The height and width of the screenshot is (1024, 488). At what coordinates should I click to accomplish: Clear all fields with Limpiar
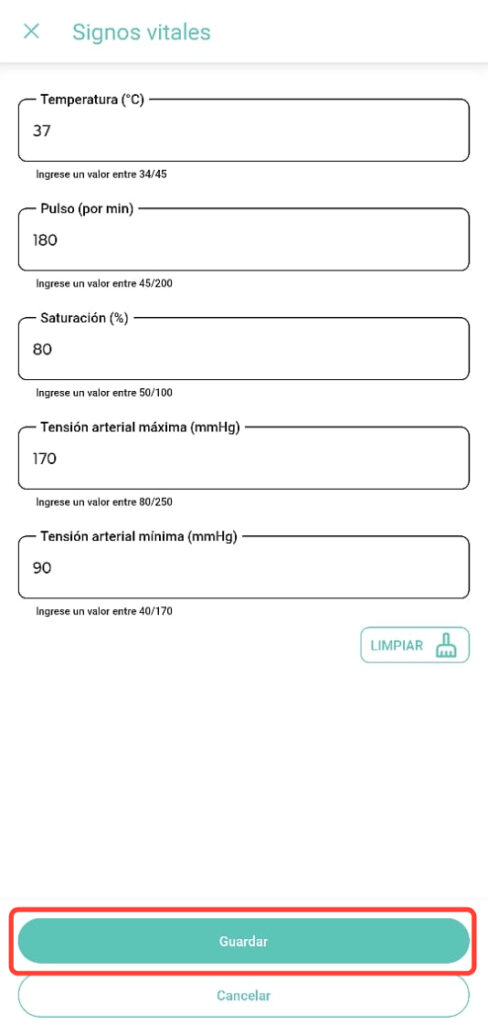pos(415,645)
